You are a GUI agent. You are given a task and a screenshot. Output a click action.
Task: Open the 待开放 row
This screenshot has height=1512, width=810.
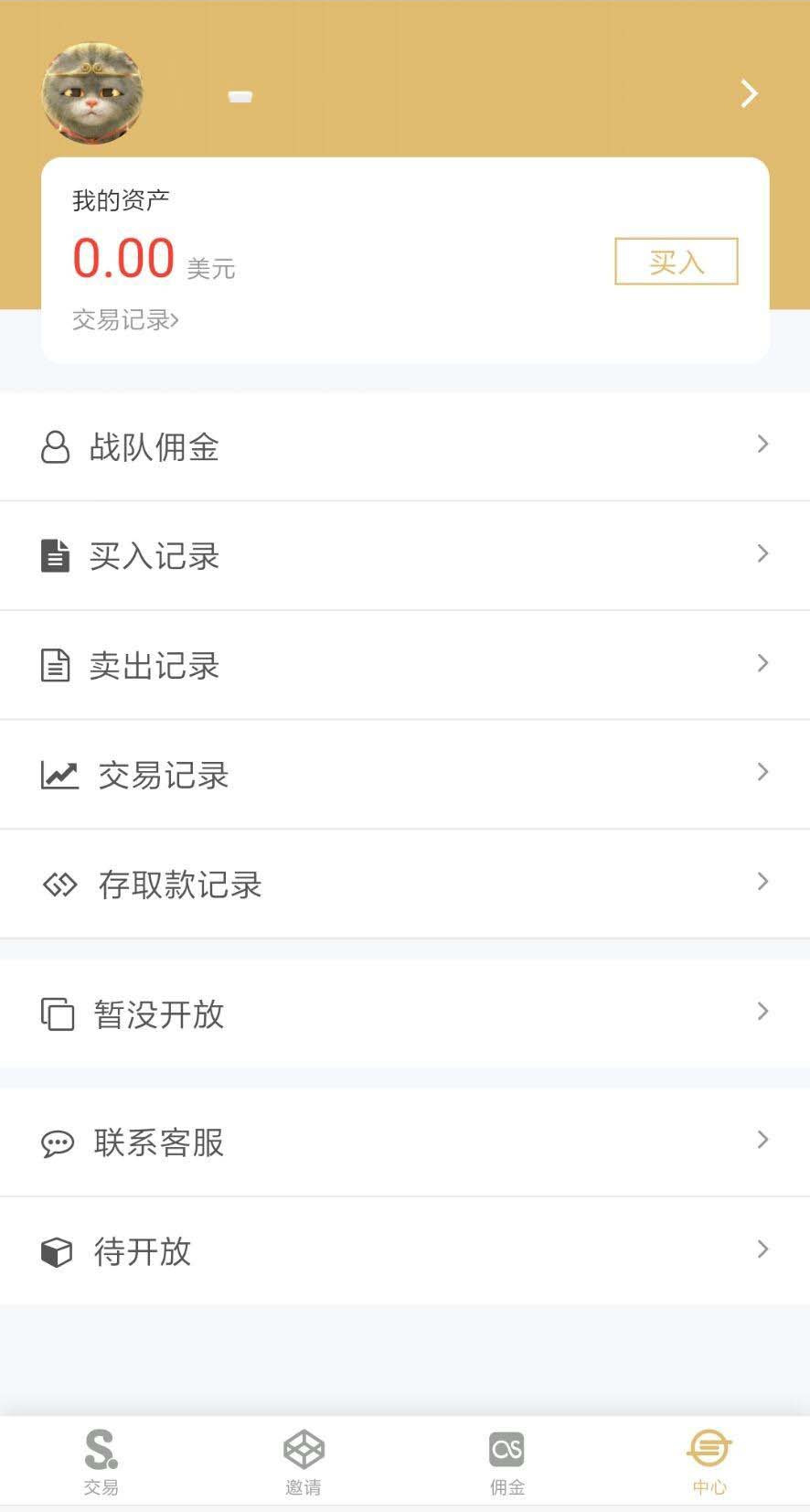405,1250
